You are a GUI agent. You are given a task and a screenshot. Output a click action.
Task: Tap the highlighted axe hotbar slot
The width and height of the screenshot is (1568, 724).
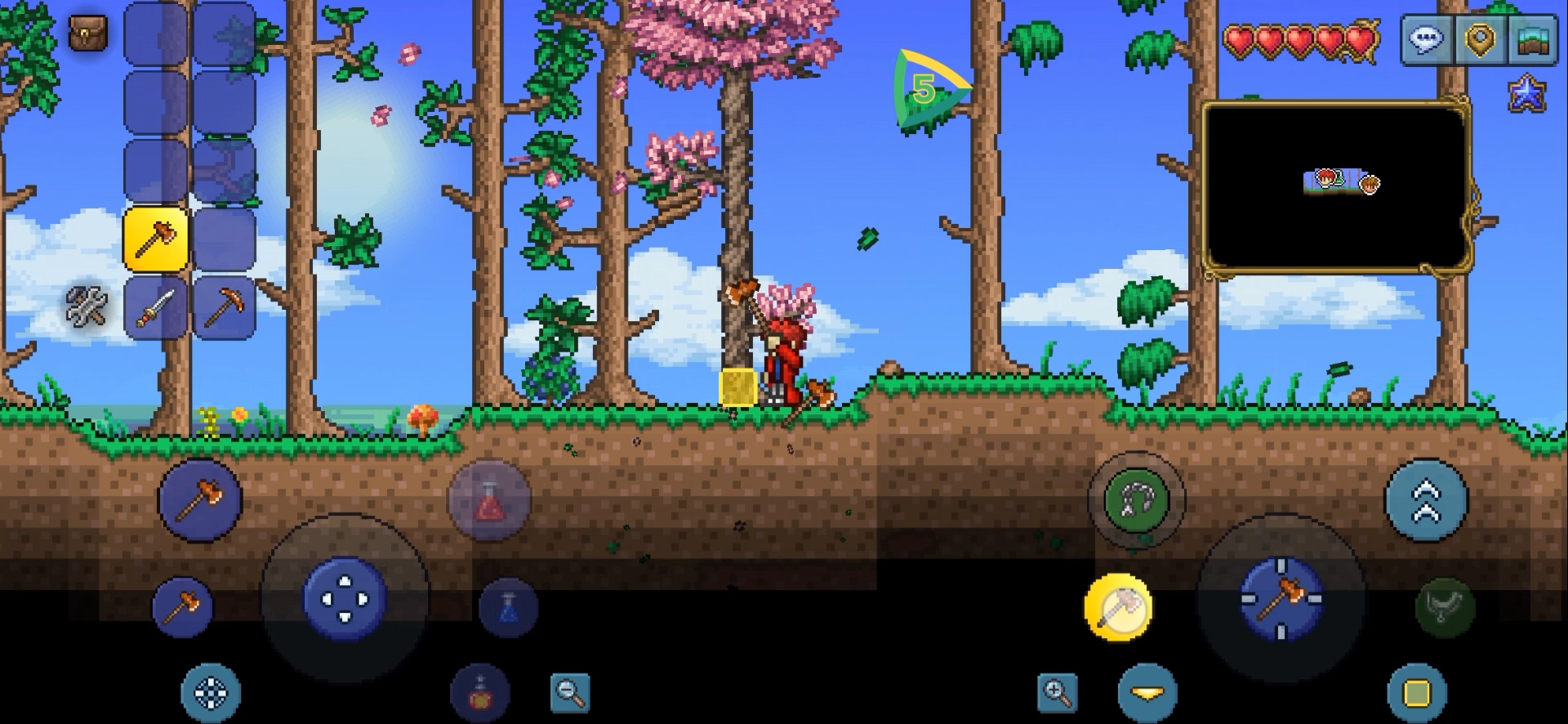[x=155, y=239]
